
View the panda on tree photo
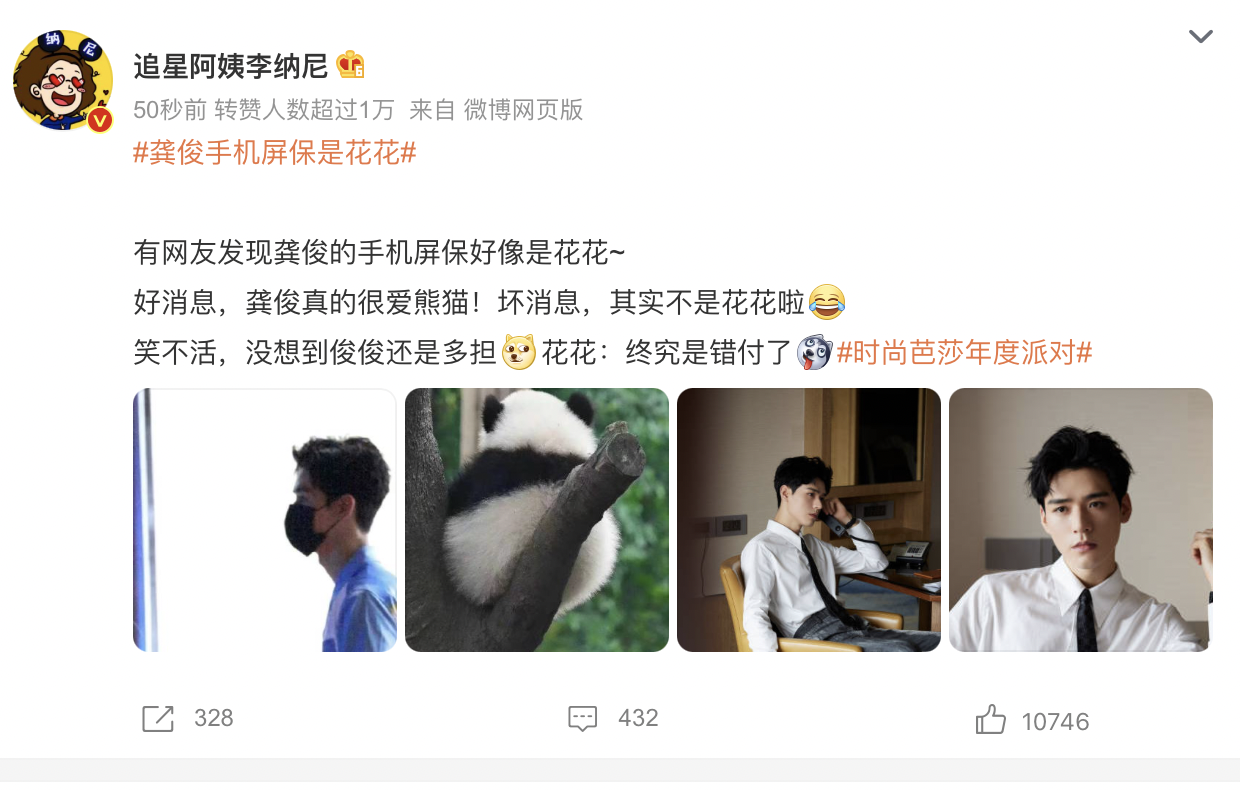pyautogui.click(x=537, y=520)
